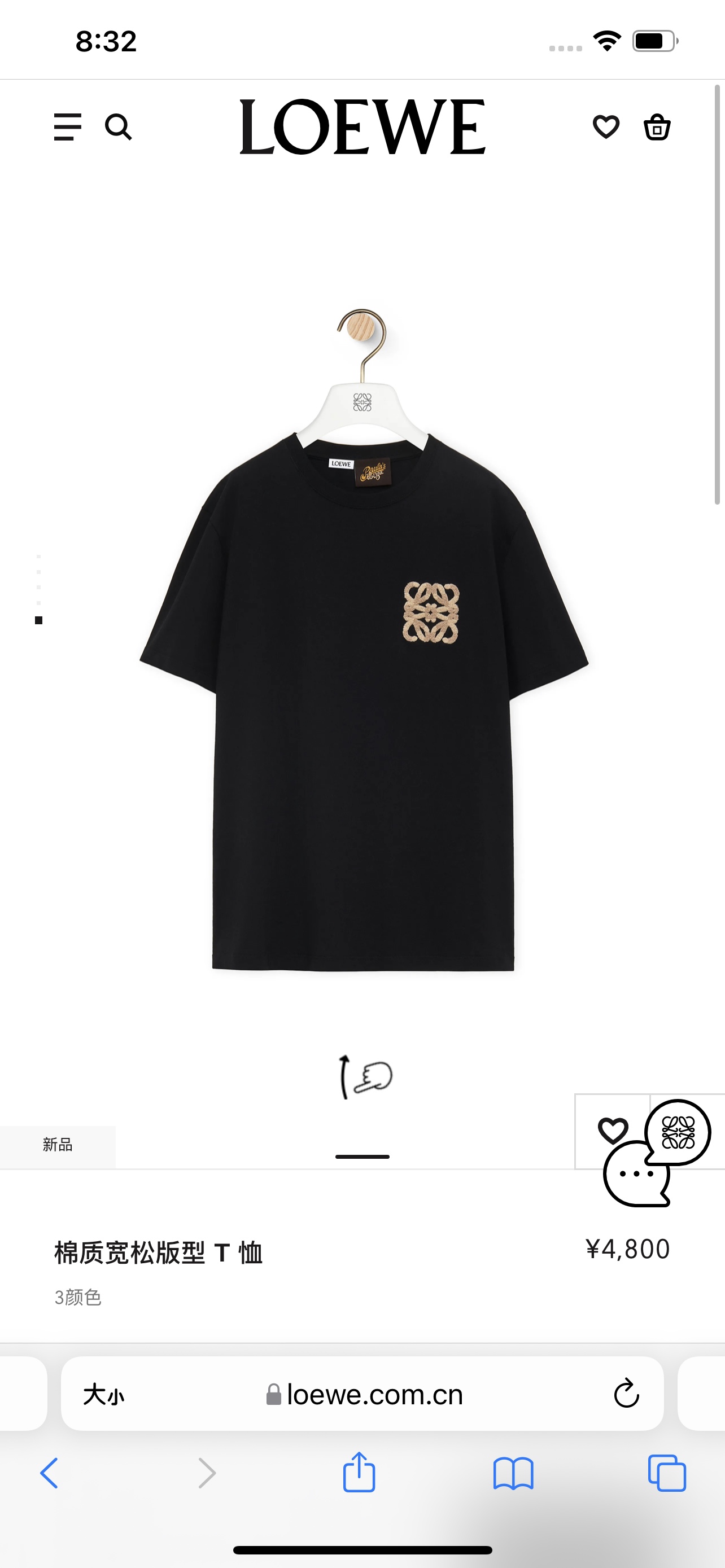Open the customer chat bubble
This screenshot has width=725, height=1568.
[637, 1175]
